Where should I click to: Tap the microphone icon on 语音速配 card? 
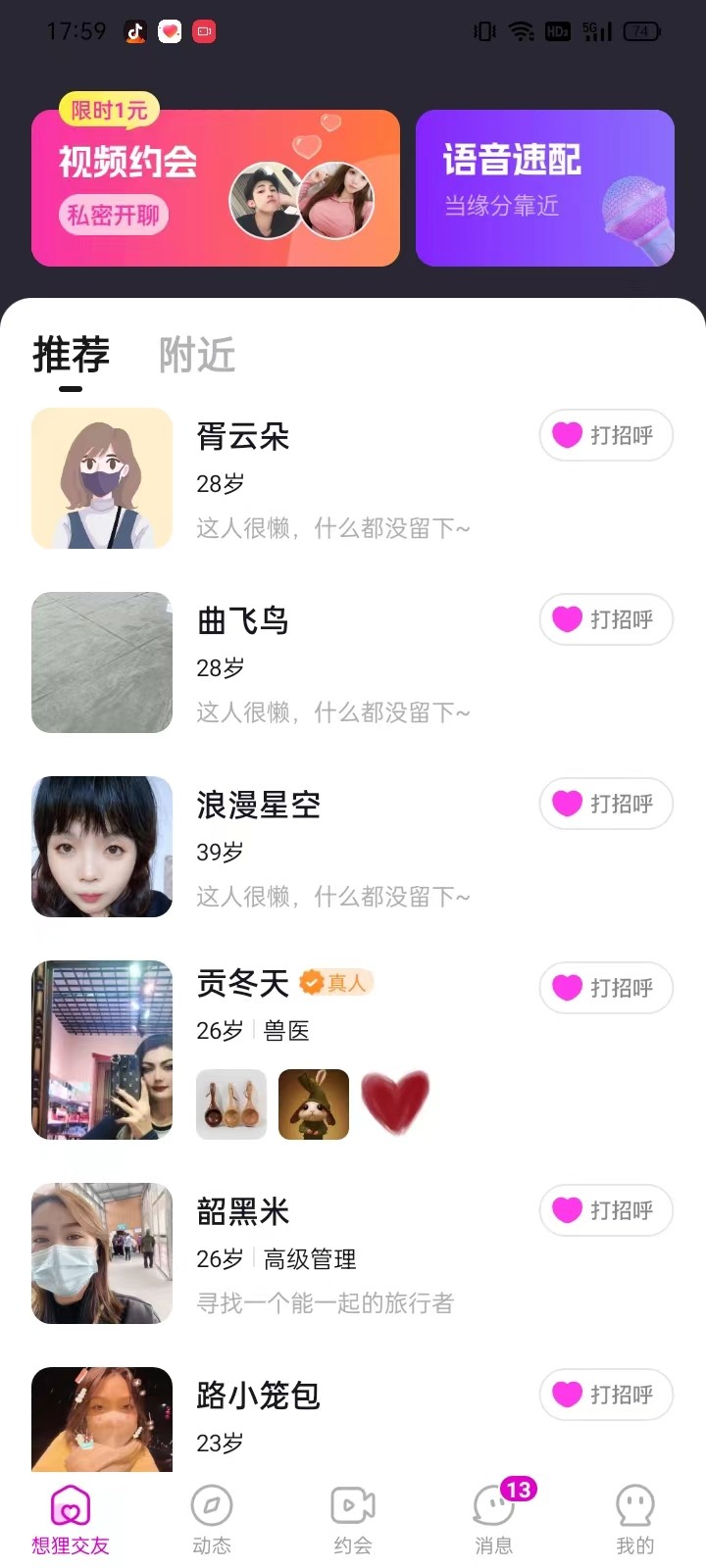pyautogui.click(x=636, y=209)
